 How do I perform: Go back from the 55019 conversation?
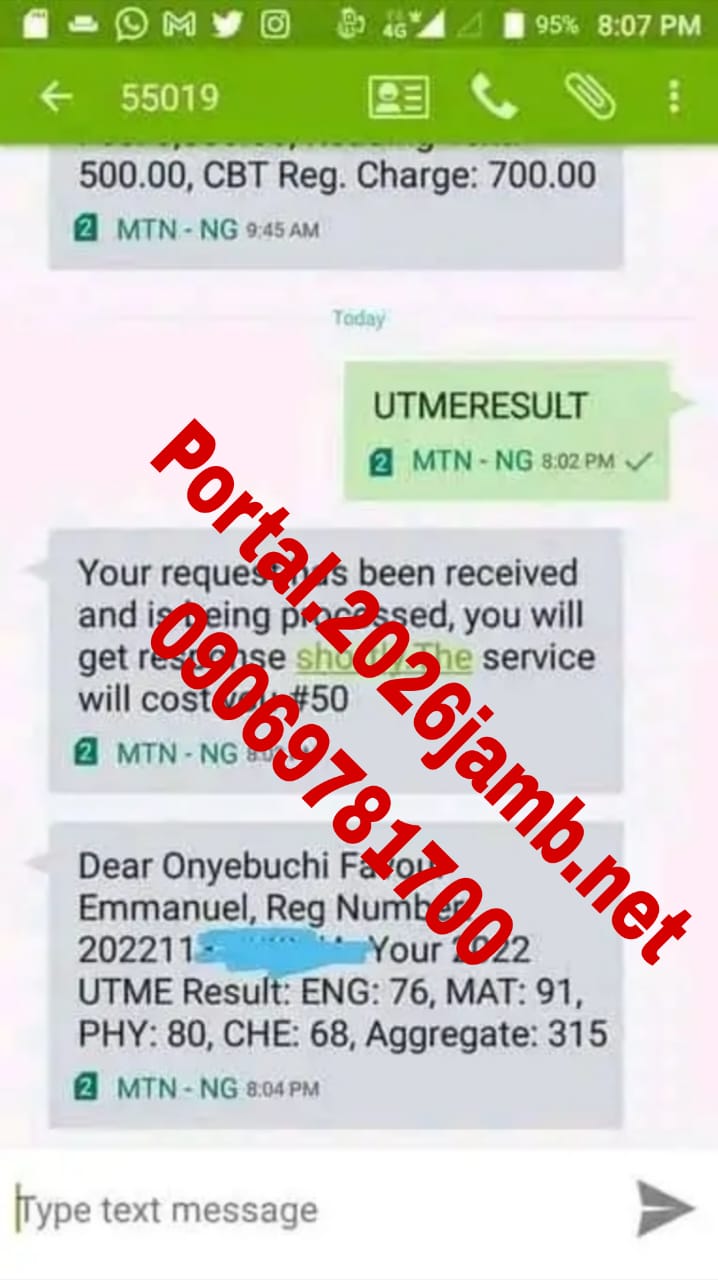56,97
